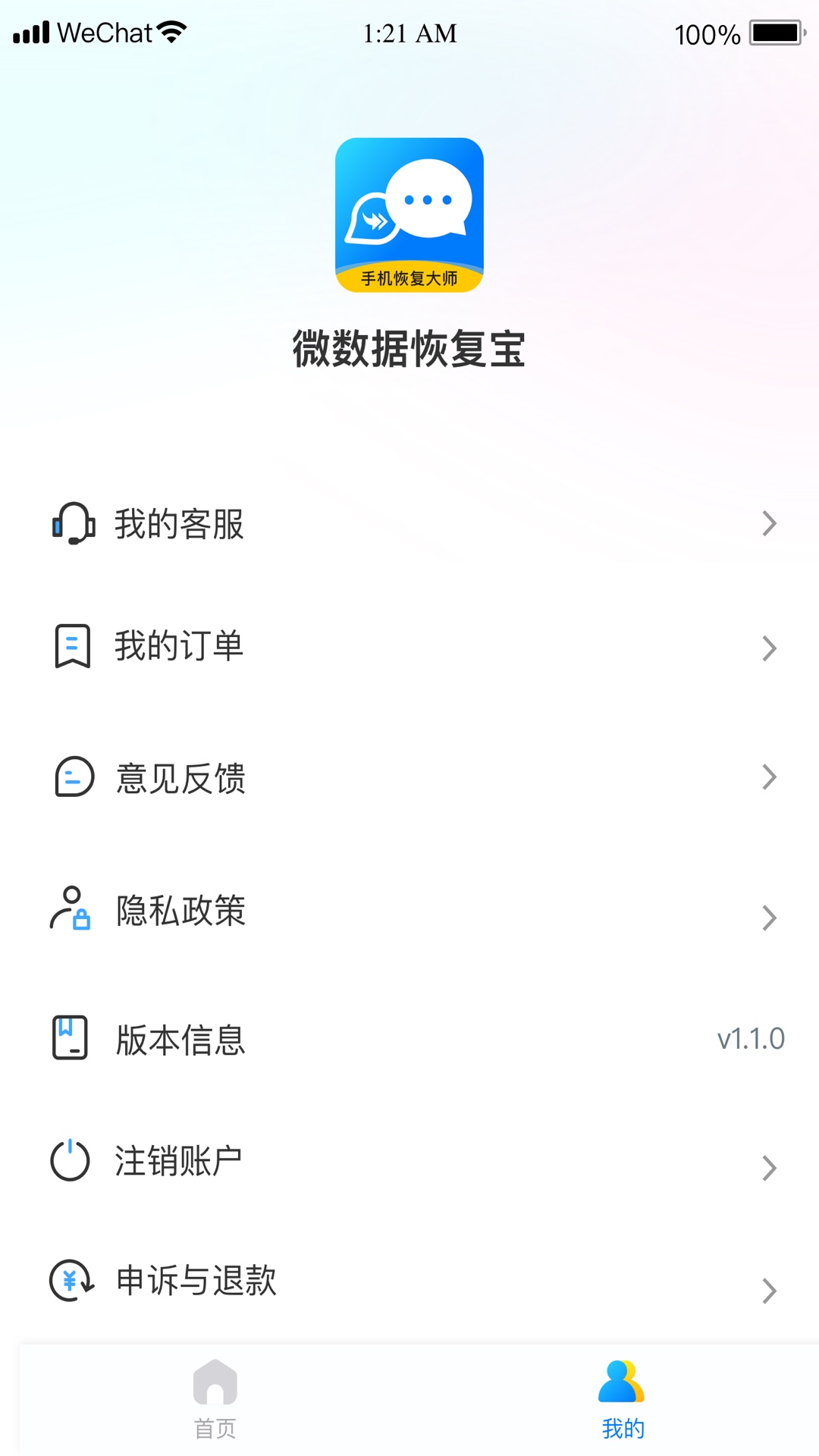This screenshot has height=1456, width=819.
Task: Expand the 我的客服 row chevron
Action: (770, 522)
